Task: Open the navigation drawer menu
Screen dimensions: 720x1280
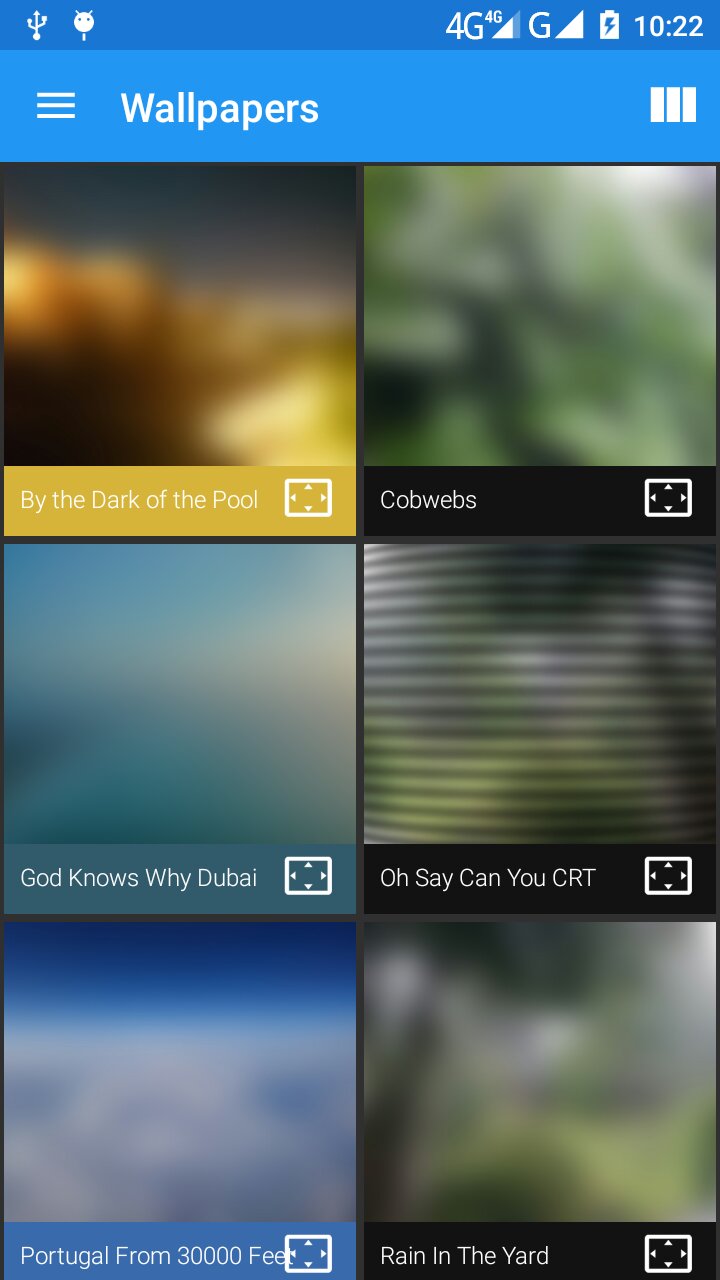Action: click(x=56, y=107)
